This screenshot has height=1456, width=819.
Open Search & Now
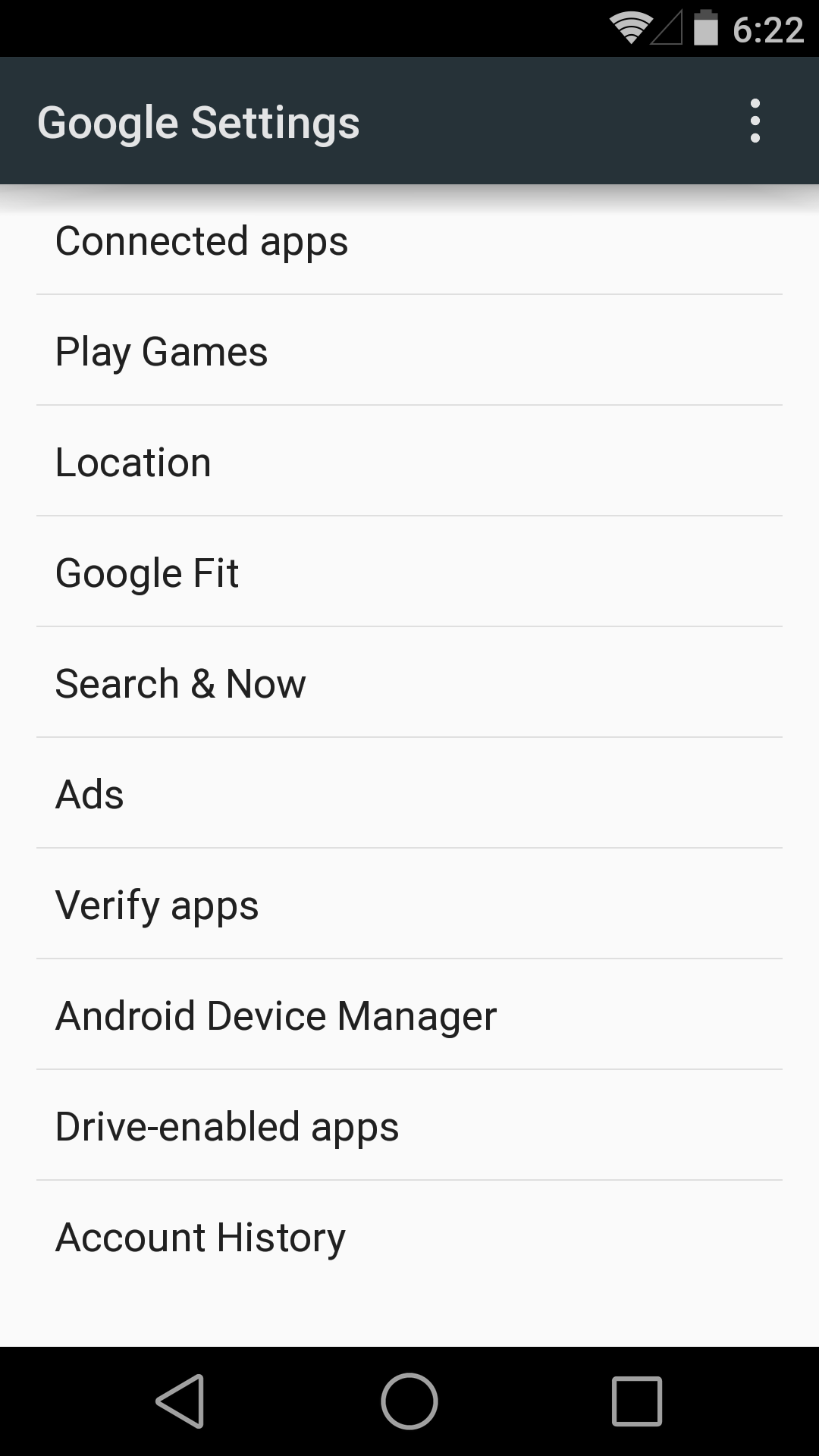pos(409,682)
